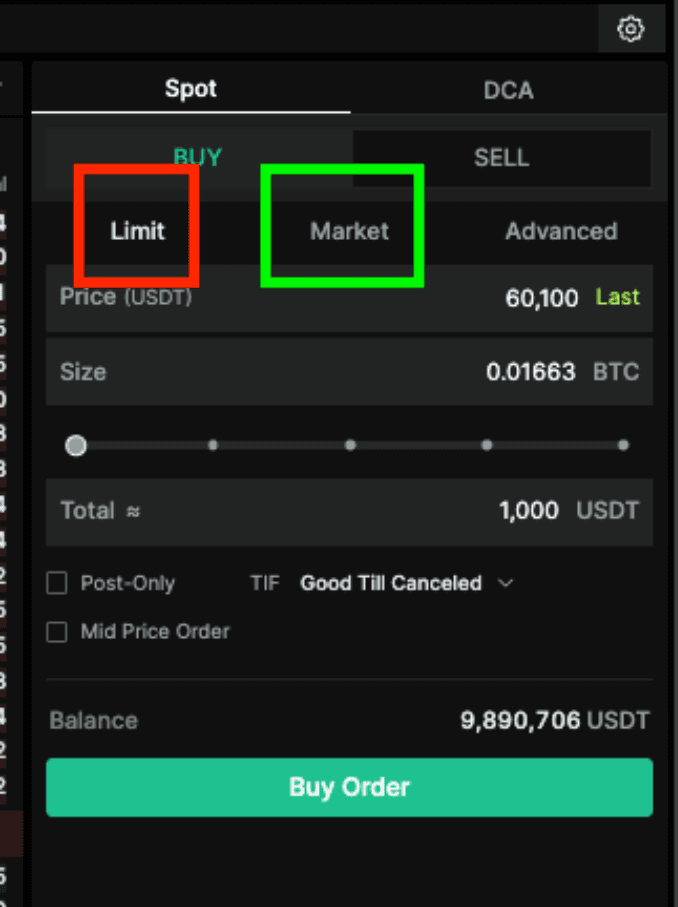This screenshot has height=907, width=678.
Task: Set price using the Last link
Action: [x=618, y=297]
